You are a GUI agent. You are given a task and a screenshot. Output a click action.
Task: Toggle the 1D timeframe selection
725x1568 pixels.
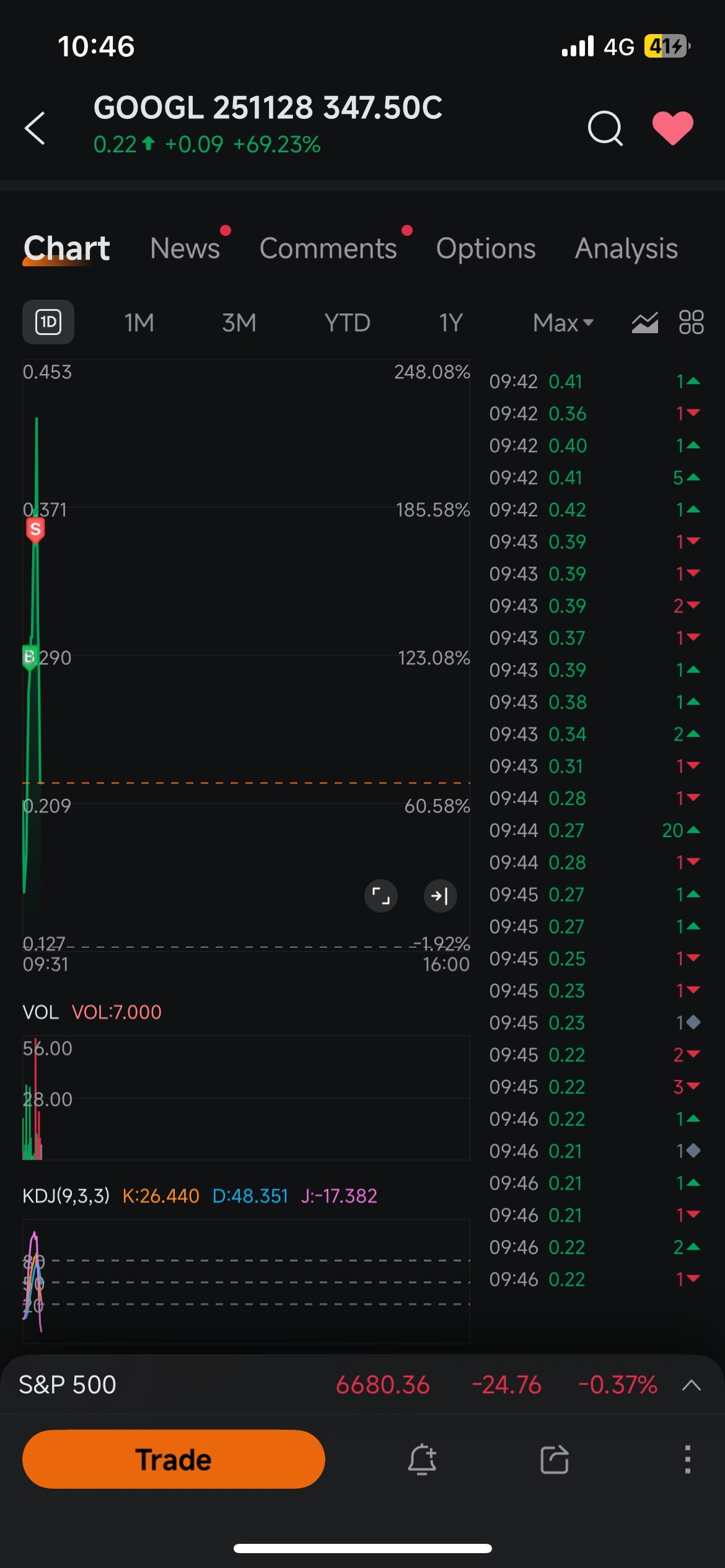[x=48, y=323]
